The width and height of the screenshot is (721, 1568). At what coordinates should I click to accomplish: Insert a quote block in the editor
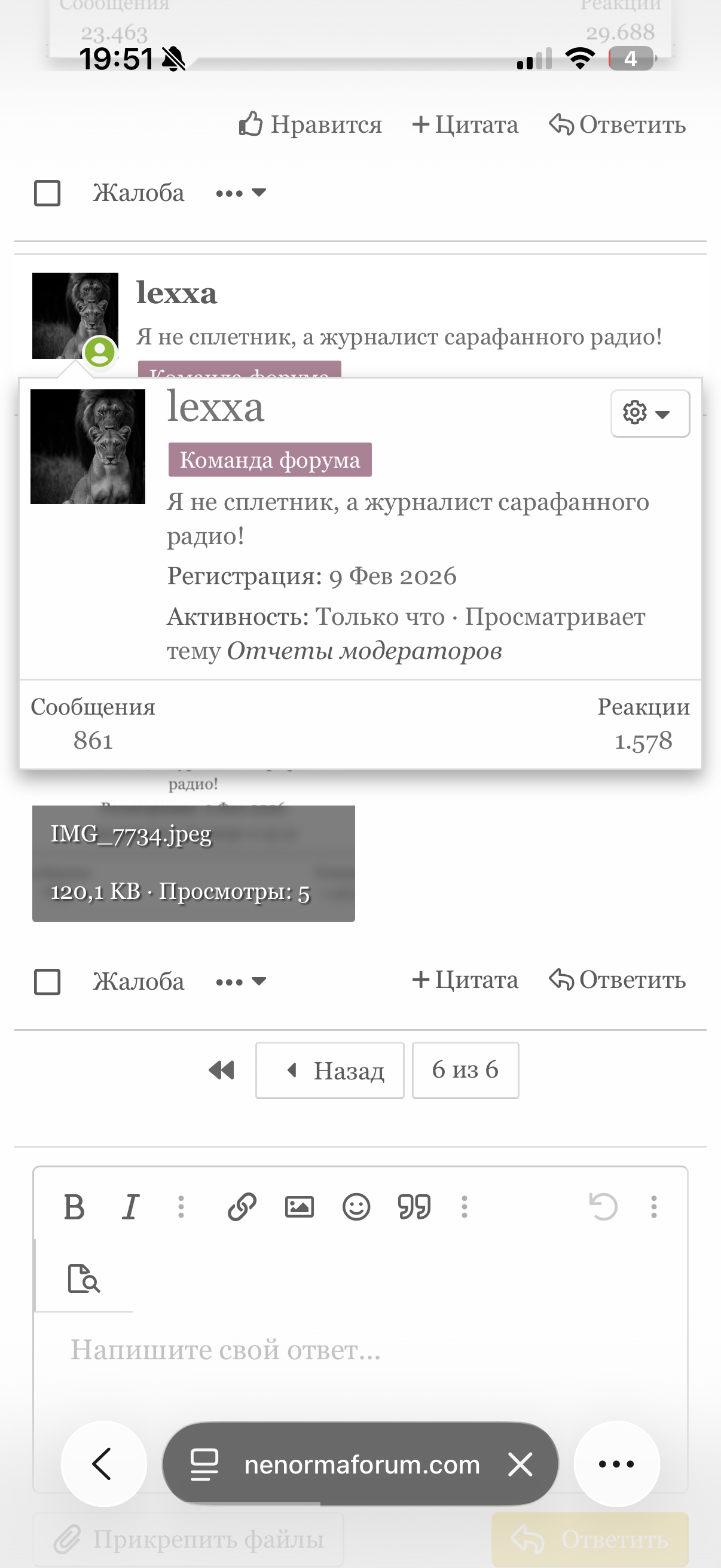pos(414,1206)
